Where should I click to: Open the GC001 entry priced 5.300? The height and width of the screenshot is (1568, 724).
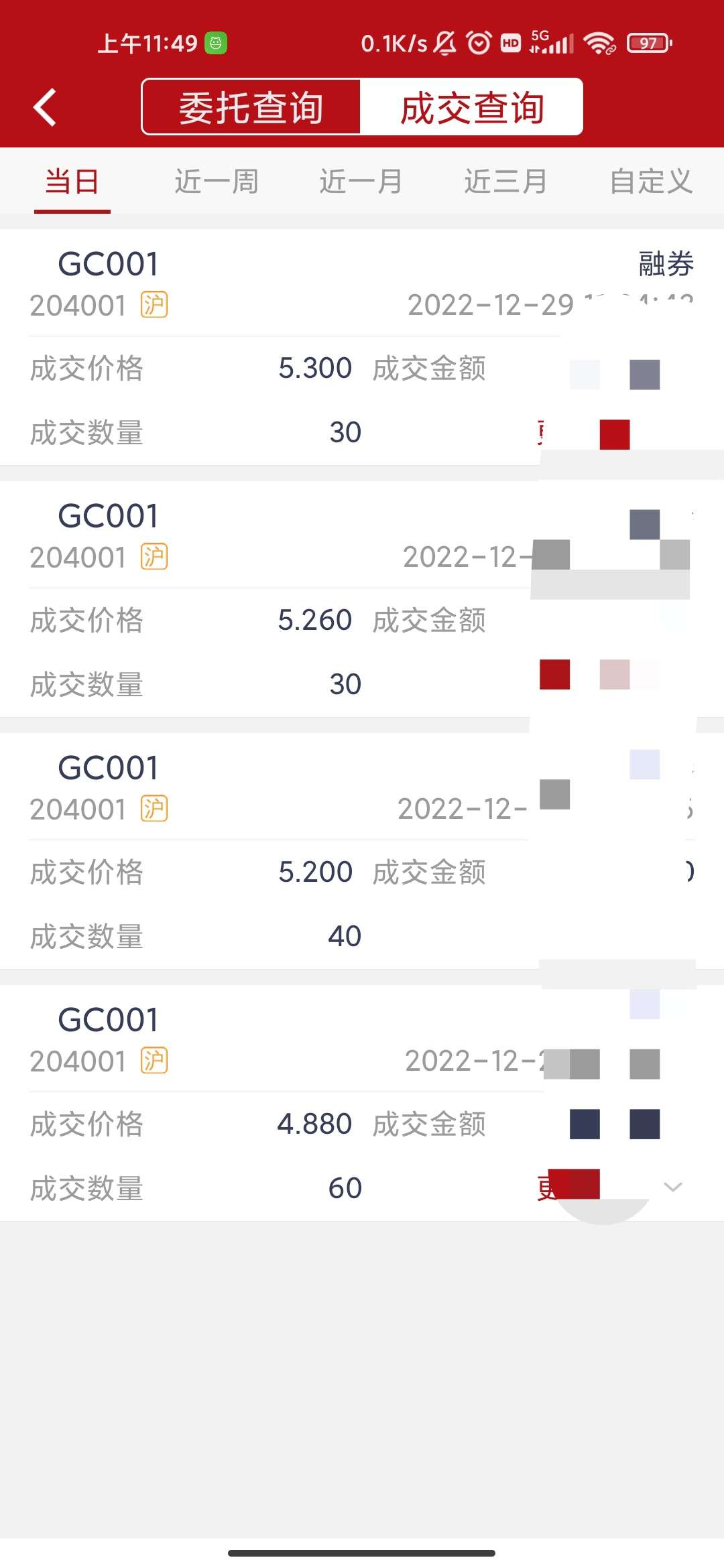point(107,264)
